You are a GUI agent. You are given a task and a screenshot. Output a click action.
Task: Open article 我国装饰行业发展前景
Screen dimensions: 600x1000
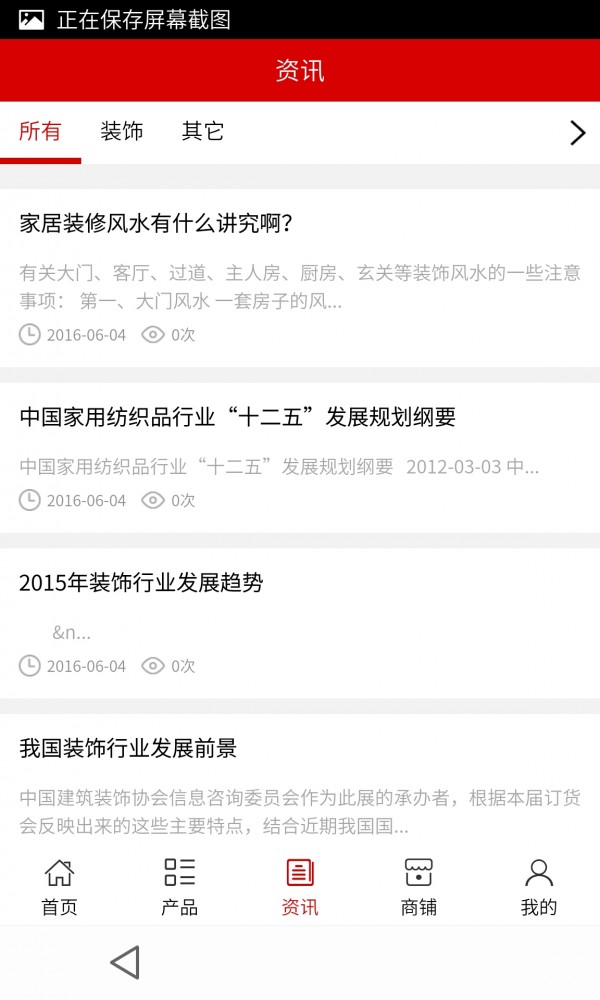pos(300,781)
